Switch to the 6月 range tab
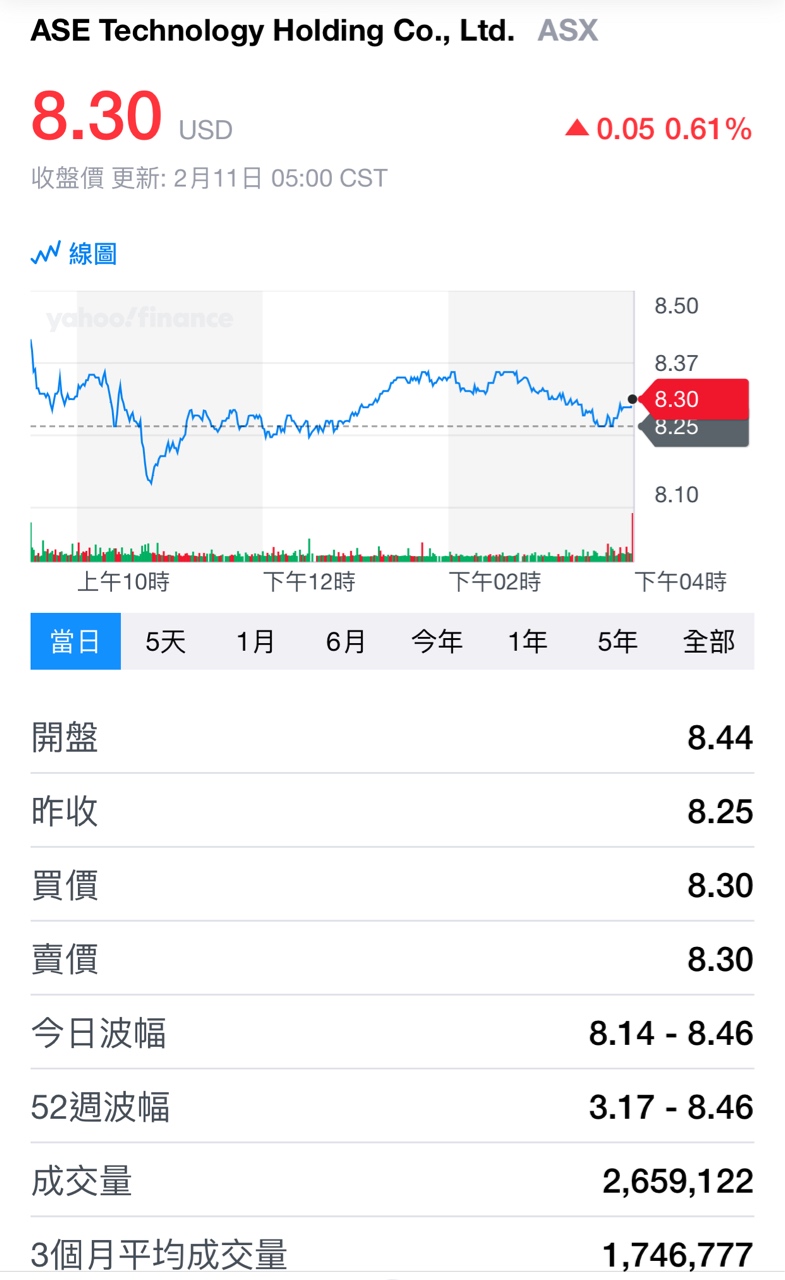Image resolution: width=785 pixels, height=1280 pixels. (x=346, y=641)
